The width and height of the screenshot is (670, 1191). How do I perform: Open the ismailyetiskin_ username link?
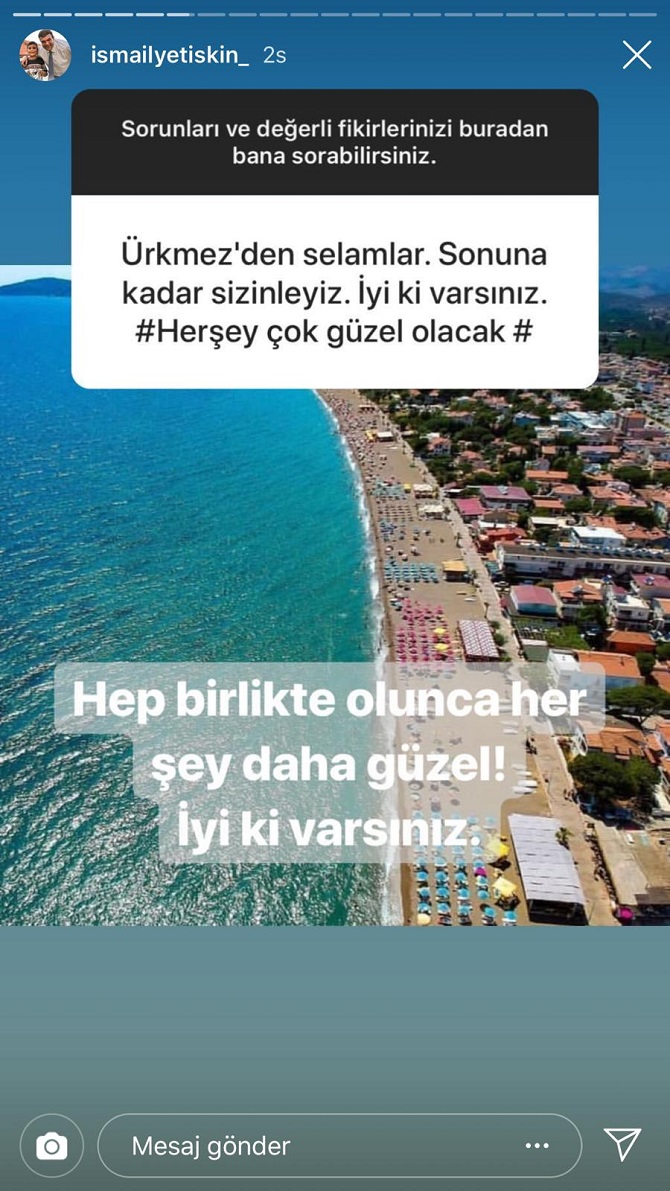click(x=169, y=56)
